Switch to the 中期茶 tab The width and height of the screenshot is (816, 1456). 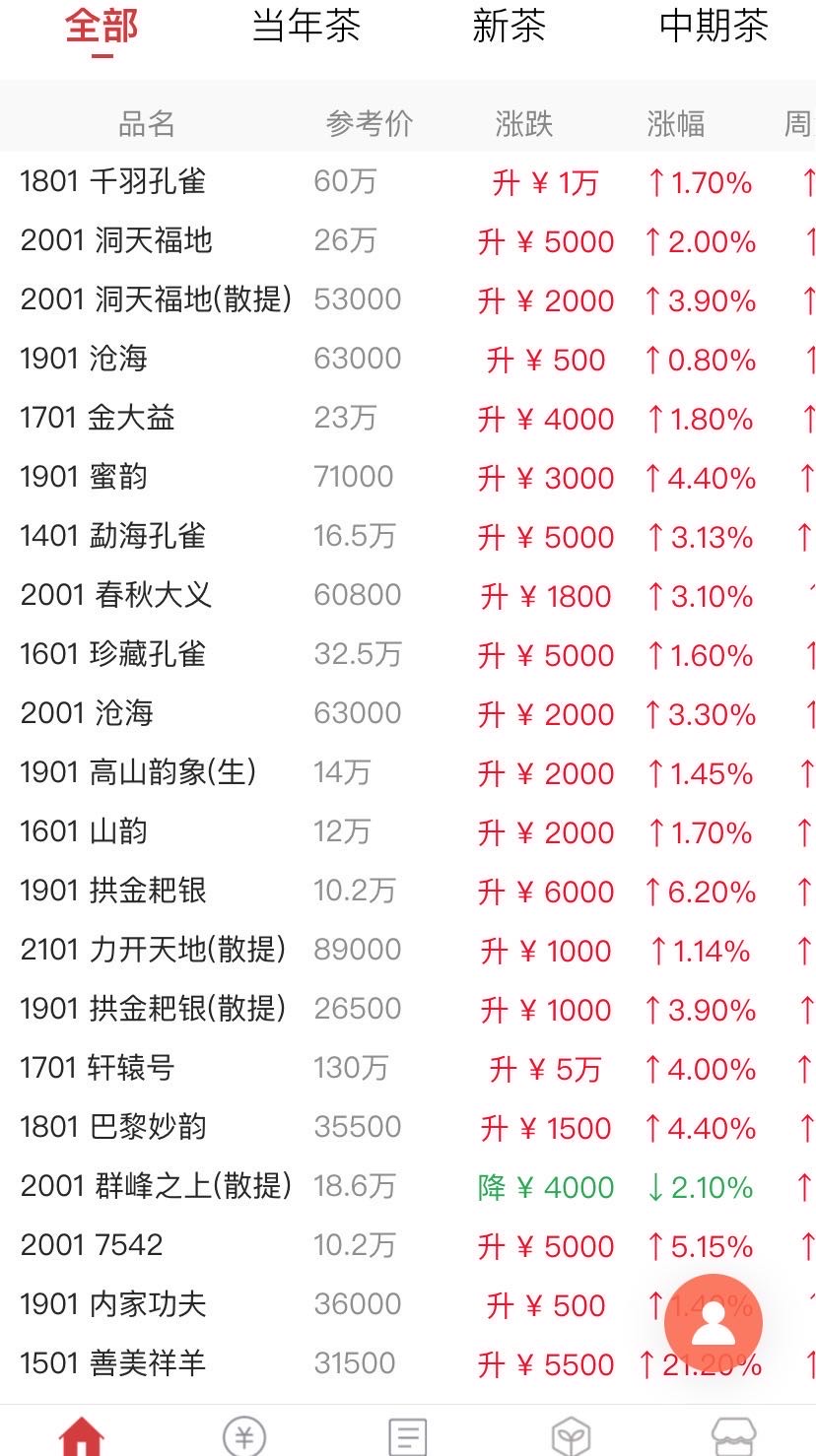[x=714, y=26]
